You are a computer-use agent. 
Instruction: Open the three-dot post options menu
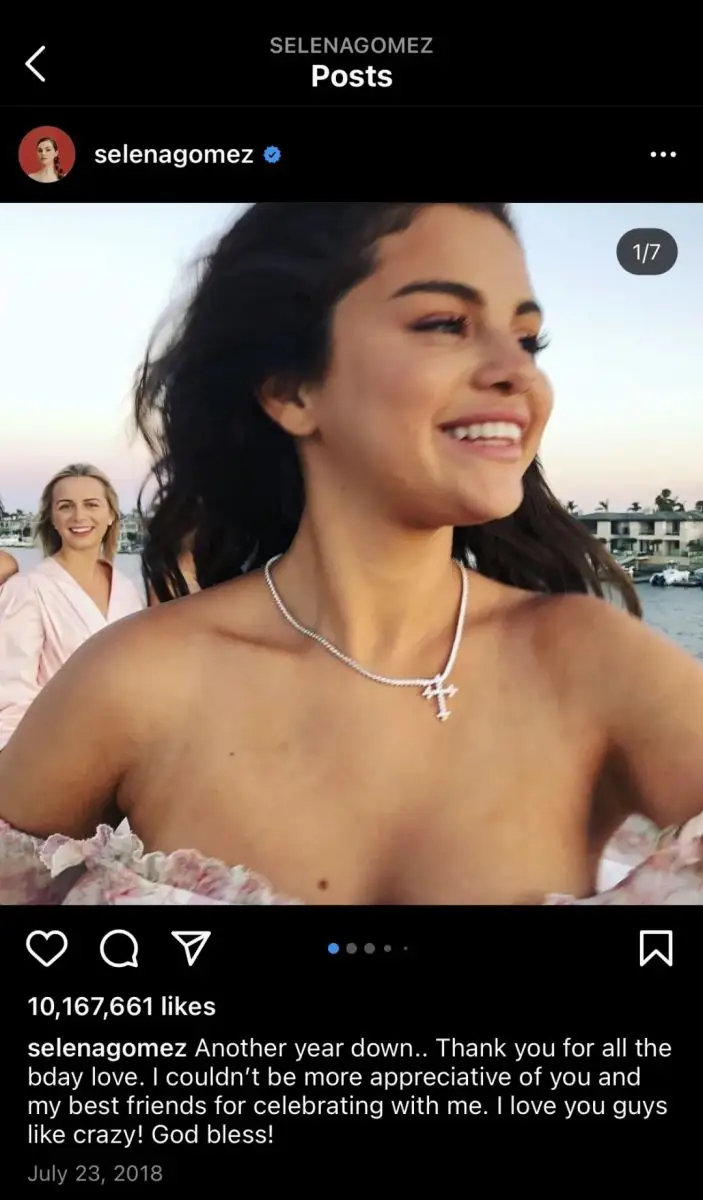[x=663, y=155]
